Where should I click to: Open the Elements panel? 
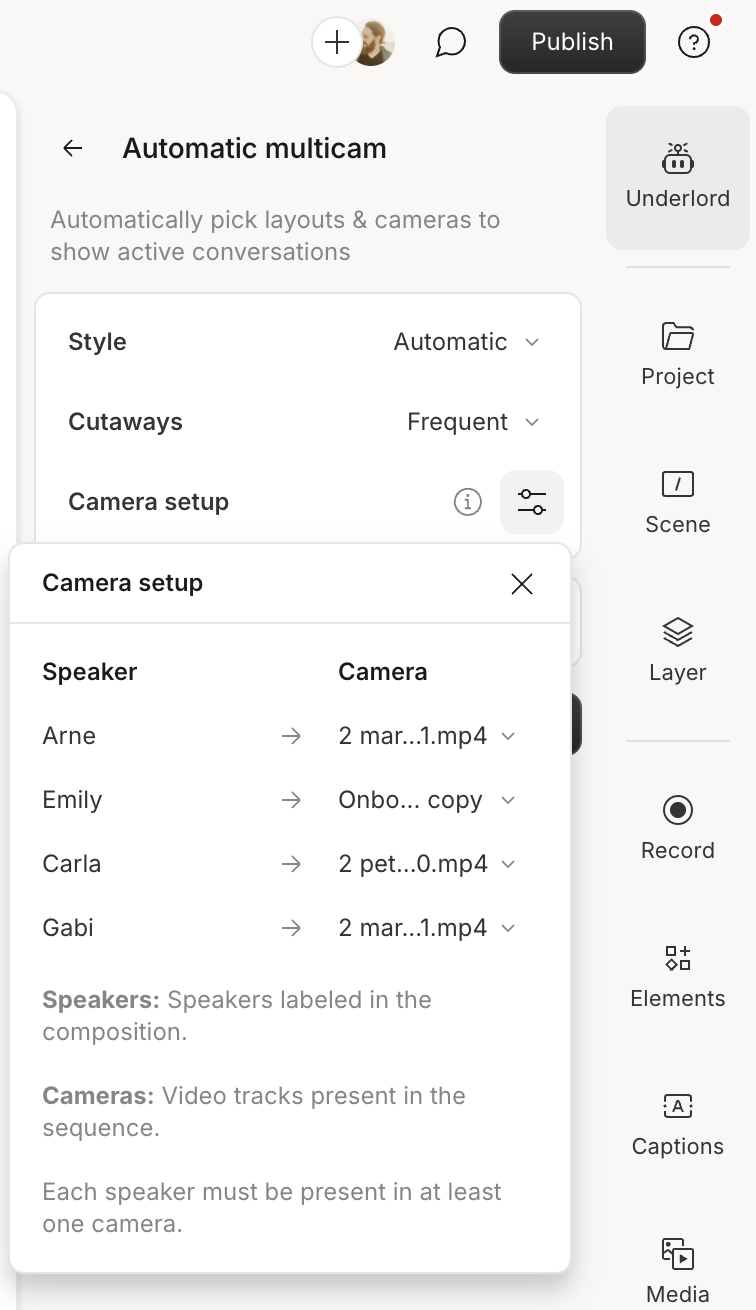click(677, 975)
